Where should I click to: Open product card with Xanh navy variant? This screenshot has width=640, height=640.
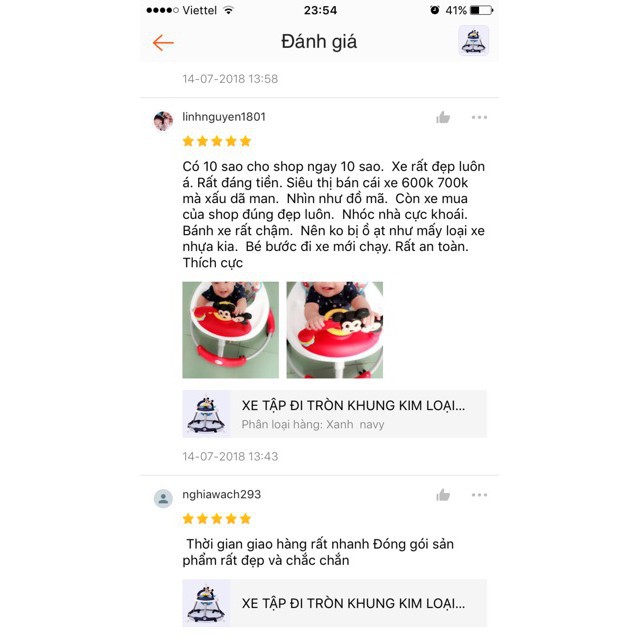(x=334, y=414)
